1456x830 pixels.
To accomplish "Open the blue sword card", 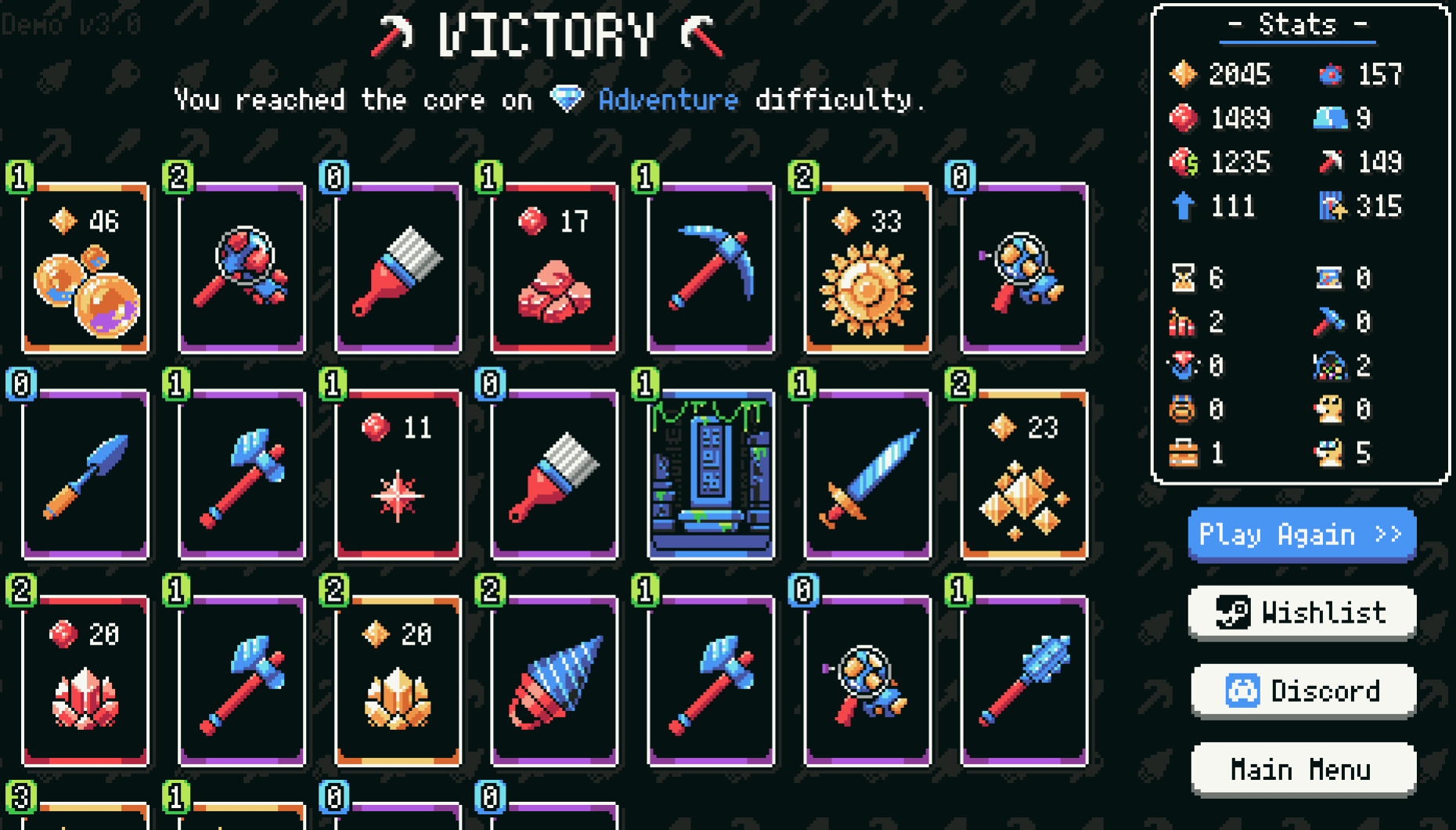I will tap(867, 475).
